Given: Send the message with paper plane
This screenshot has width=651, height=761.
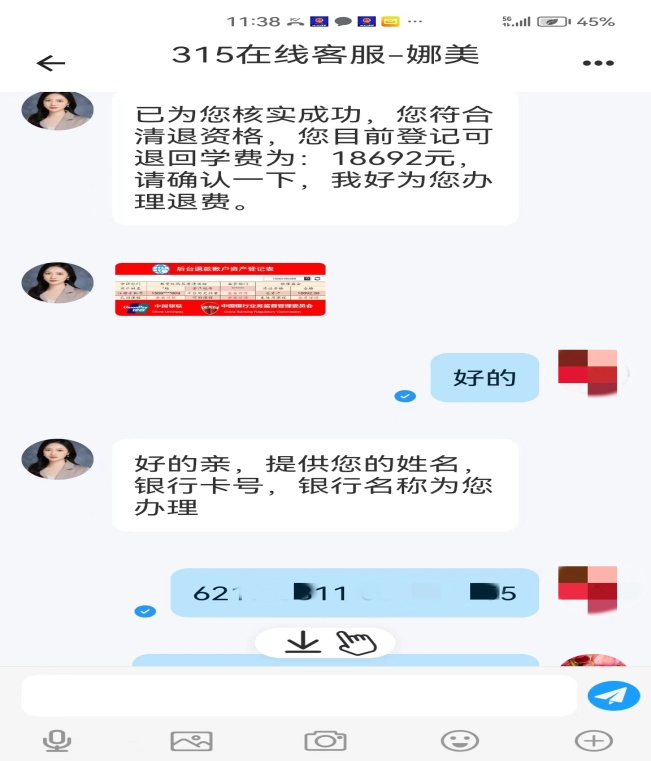Looking at the screenshot, I should point(613,695).
